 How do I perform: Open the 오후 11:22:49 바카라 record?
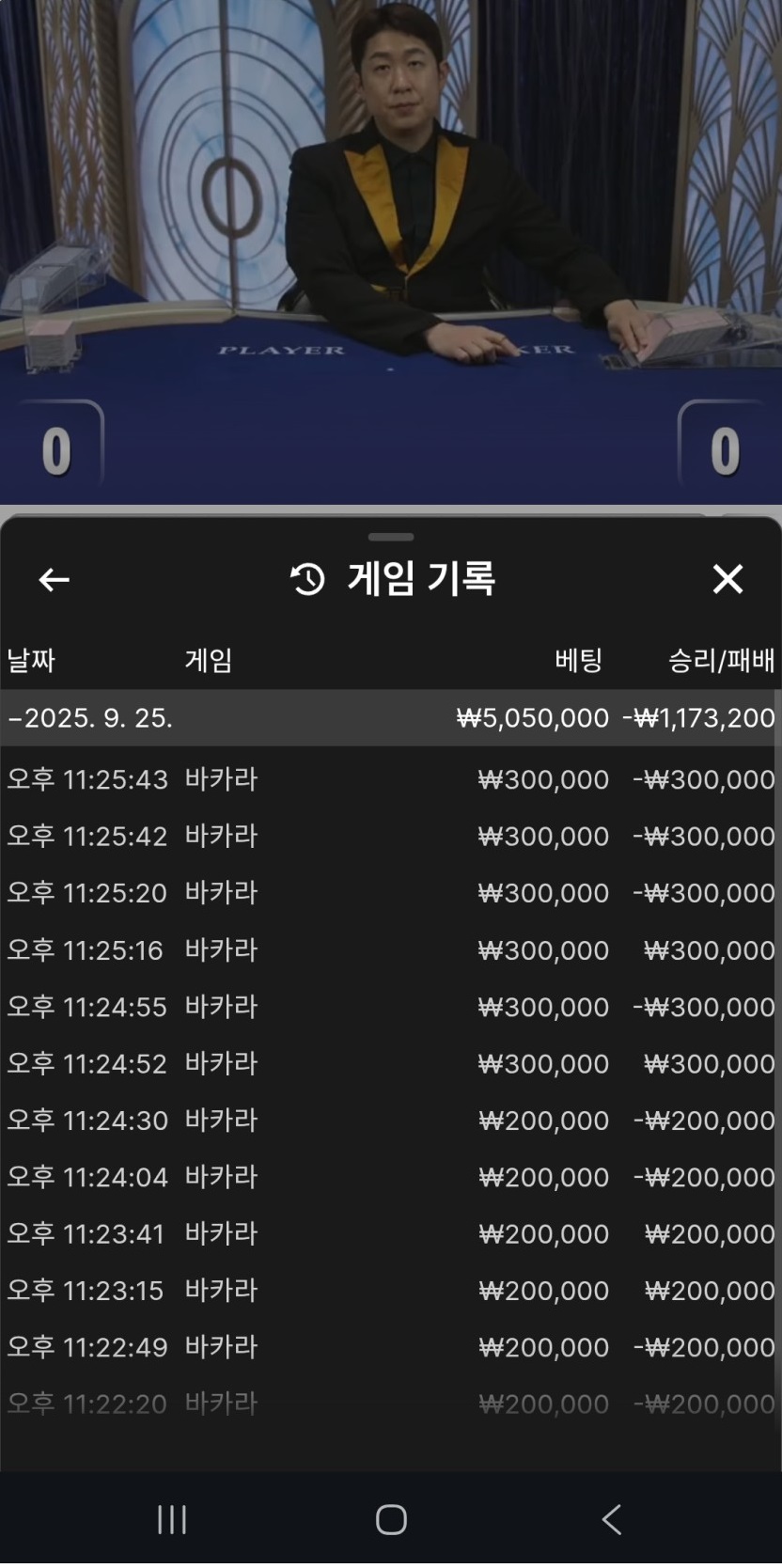(x=389, y=1347)
